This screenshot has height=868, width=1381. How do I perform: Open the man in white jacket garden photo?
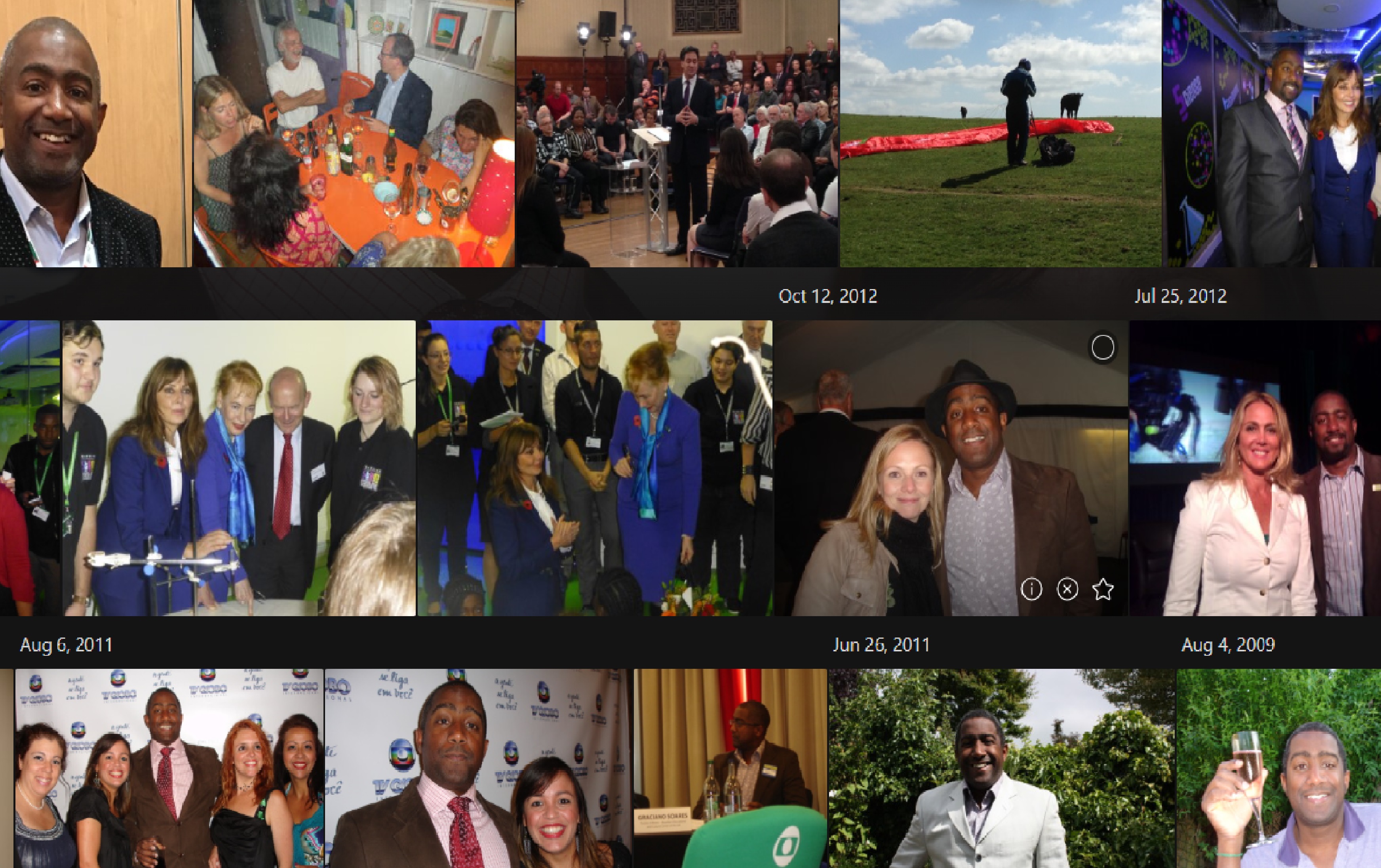(x=1001, y=768)
